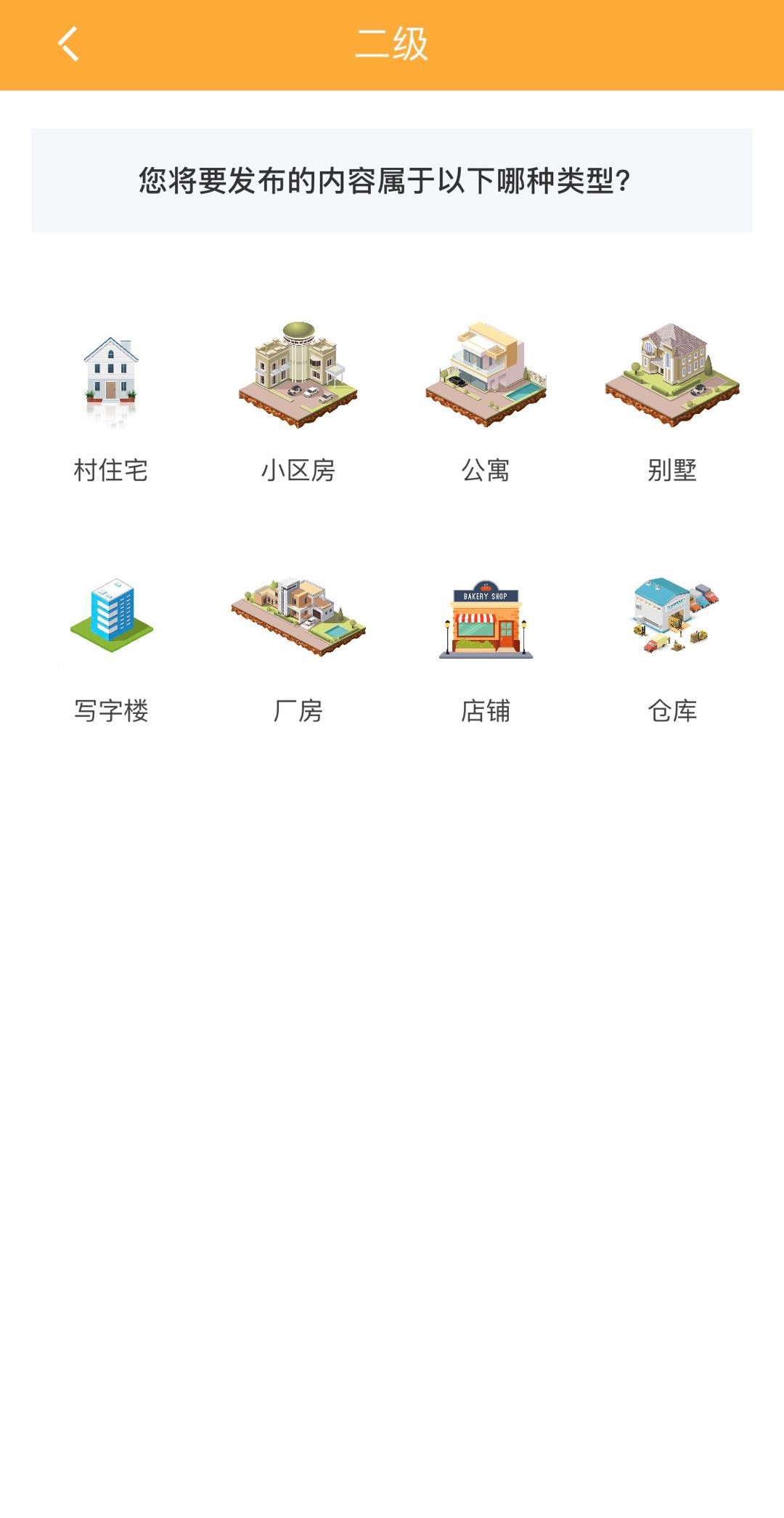The width and height of the screenshot is (784, 1518).
Task: Choose the 厂房 factory option
Action: (298, 650)
